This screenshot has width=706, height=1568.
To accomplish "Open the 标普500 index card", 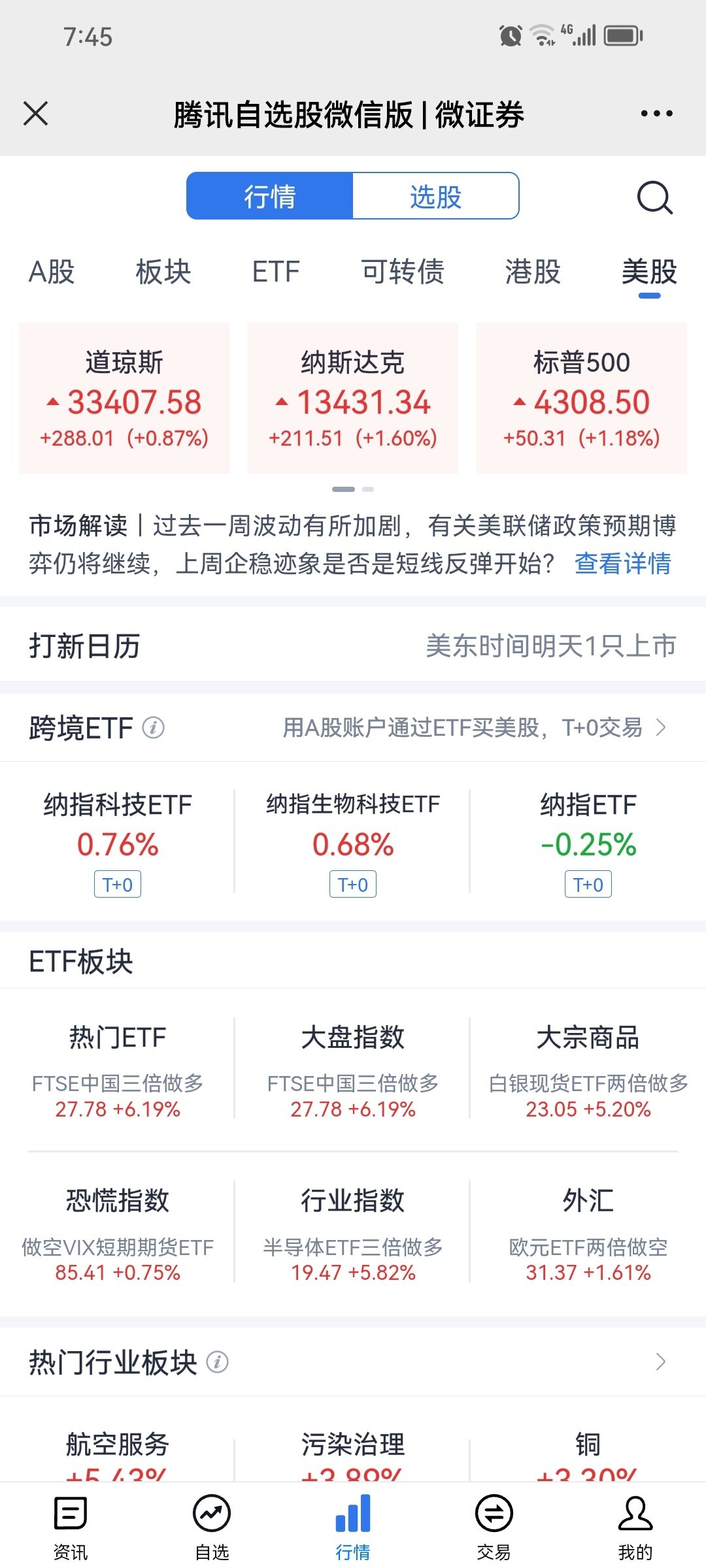I will click(x=582, y=398).
